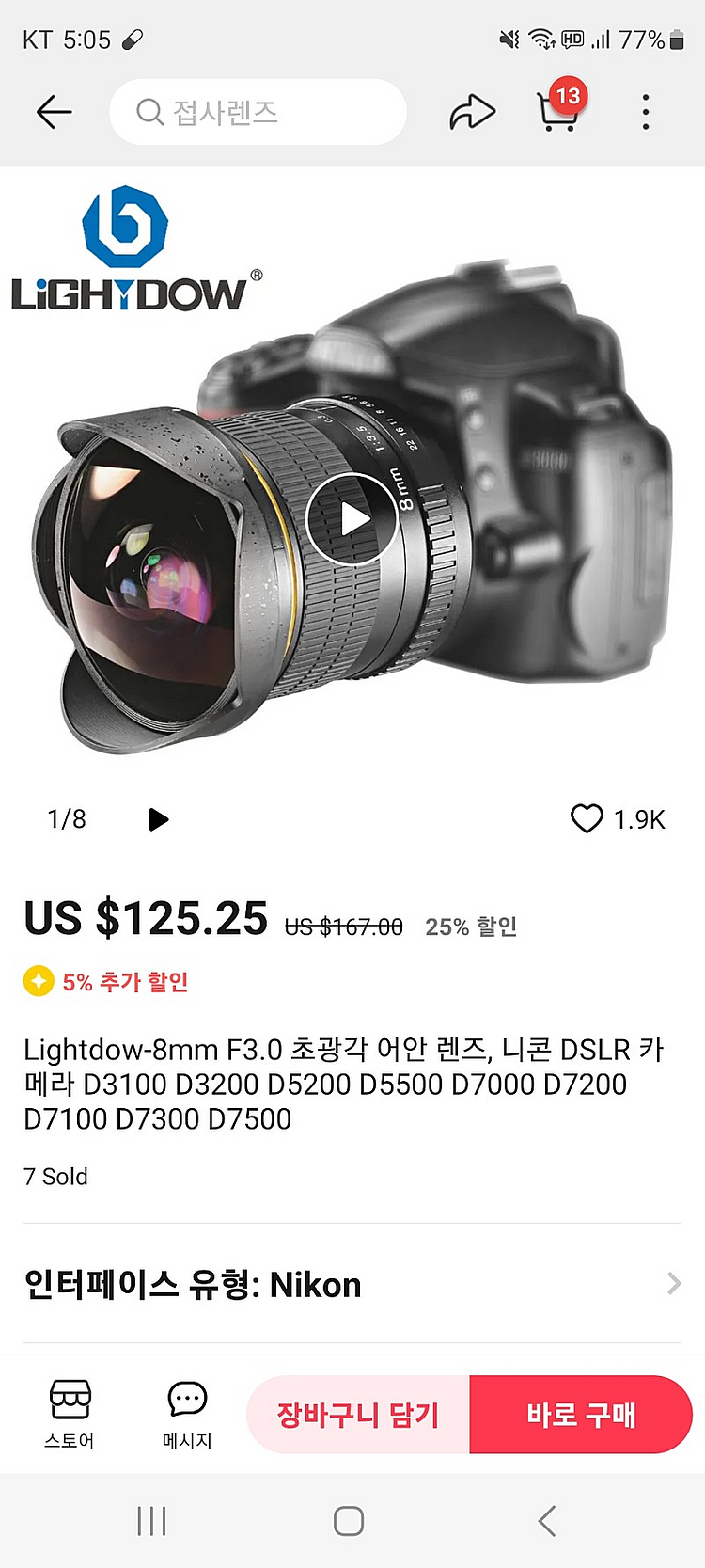Tap 장바구니 담기 to add to cart

coord(358,1415)
